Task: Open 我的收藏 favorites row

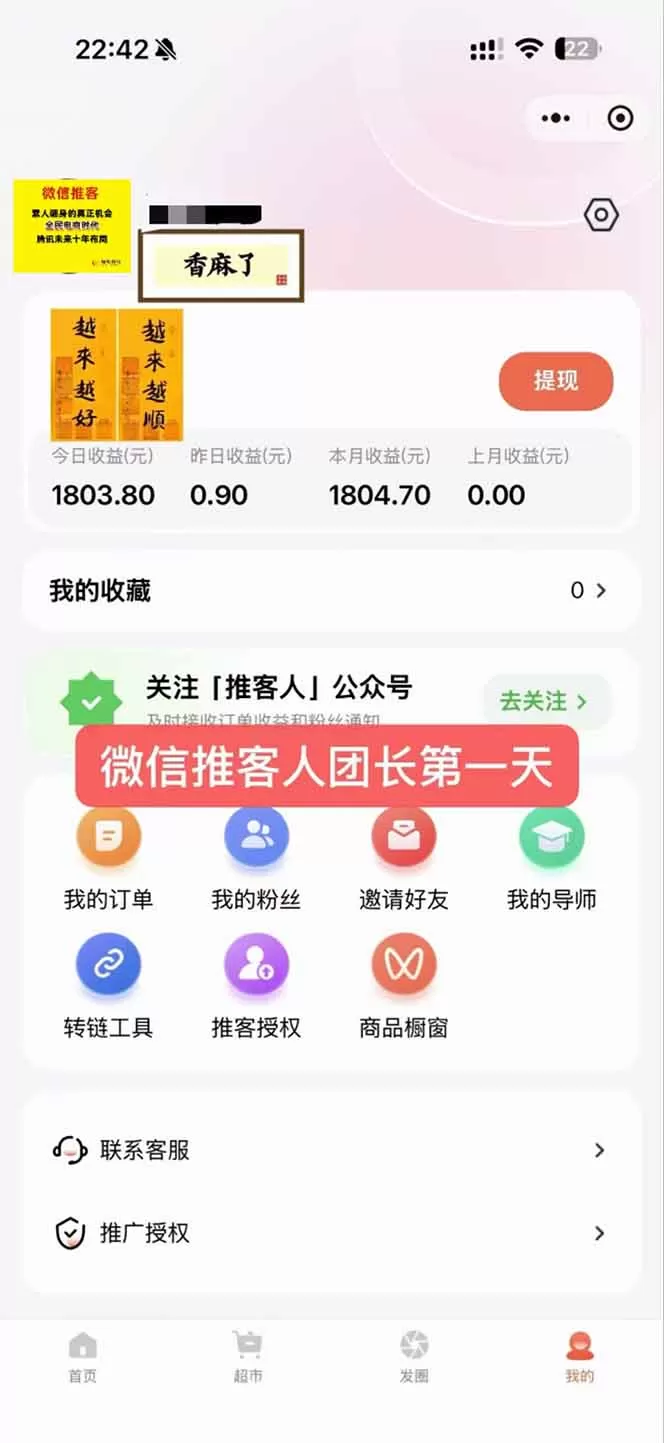Action: click(330, 590)
